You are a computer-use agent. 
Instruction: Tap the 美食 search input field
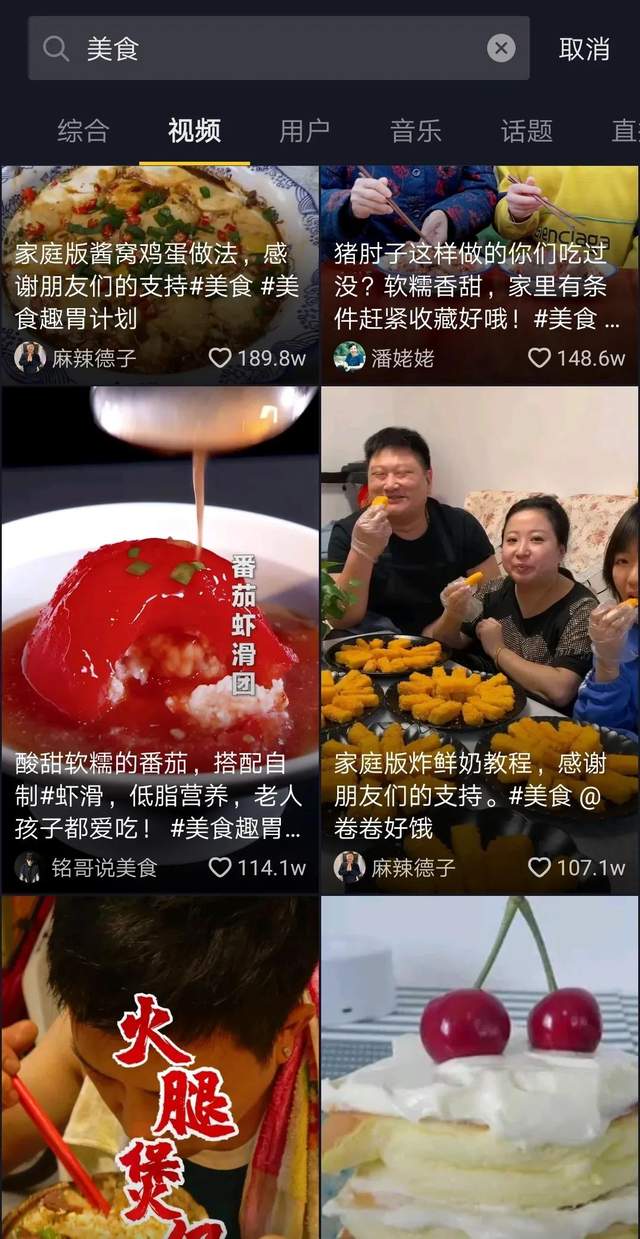[270, 48]
